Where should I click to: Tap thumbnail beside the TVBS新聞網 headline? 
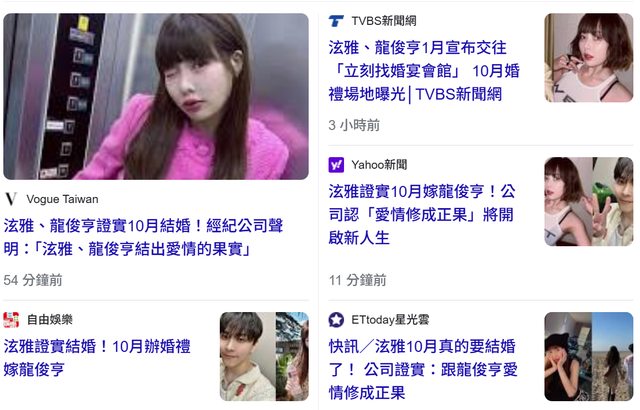[588, 58]
